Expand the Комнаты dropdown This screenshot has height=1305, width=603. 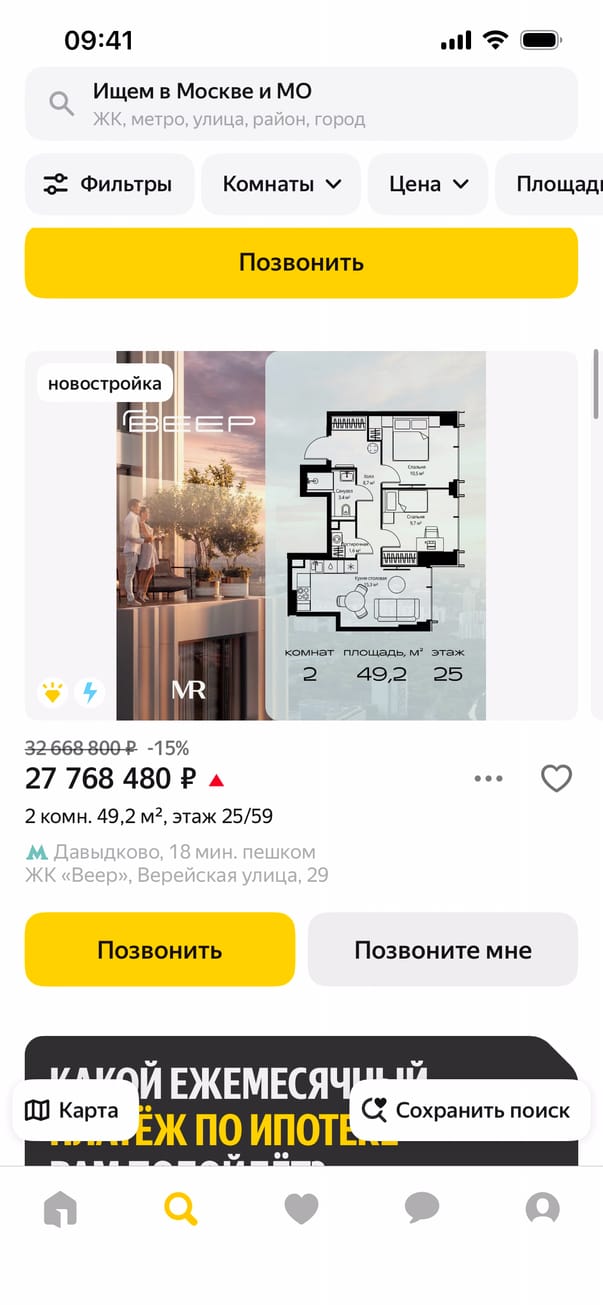[281, 184]
